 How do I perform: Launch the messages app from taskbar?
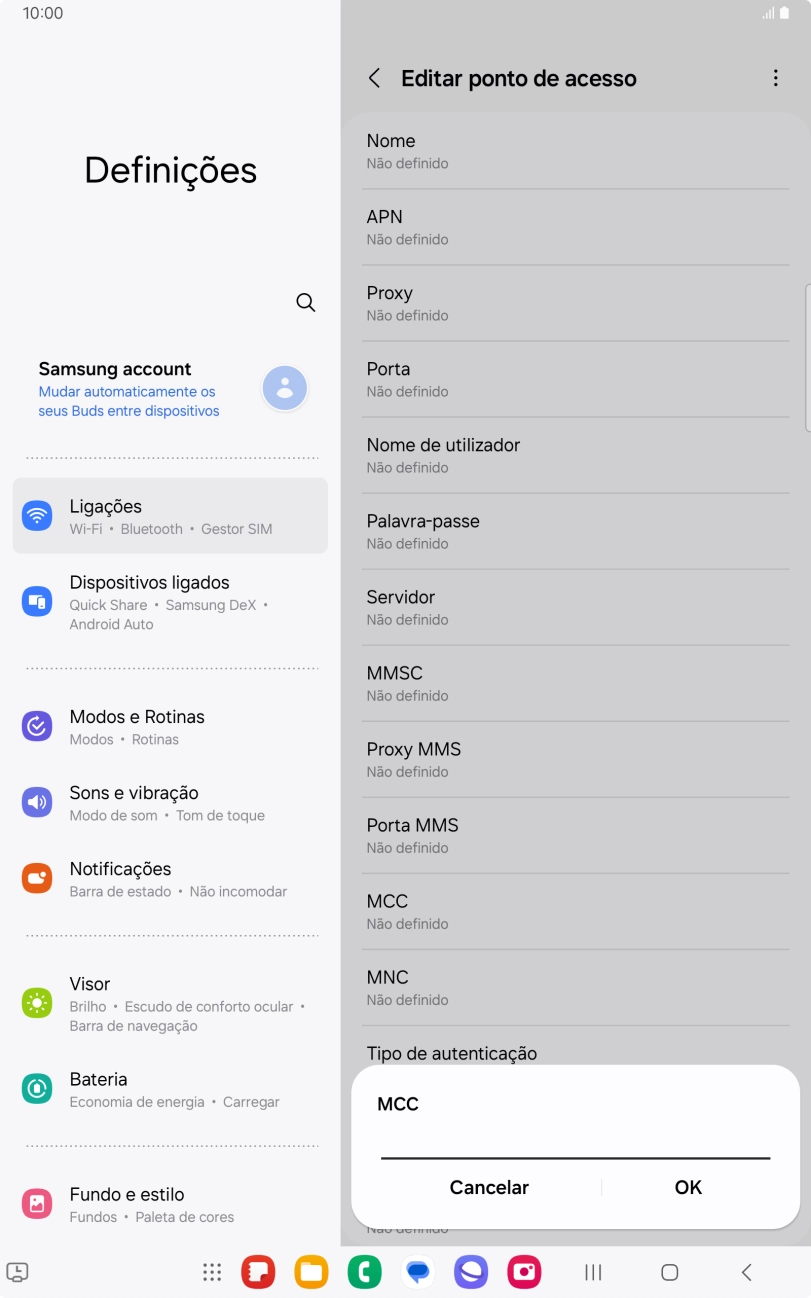[x=418, y=1272]
